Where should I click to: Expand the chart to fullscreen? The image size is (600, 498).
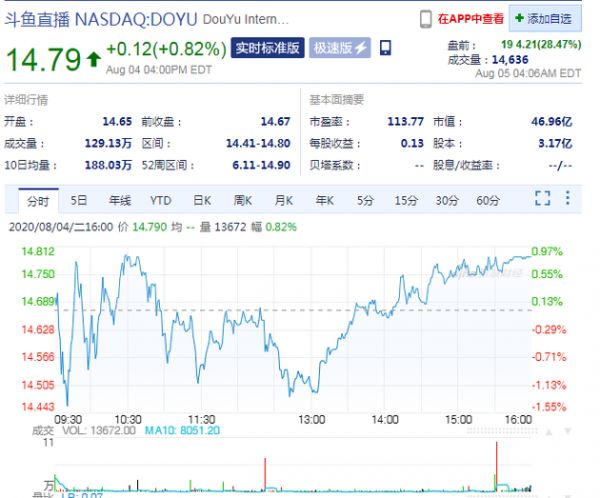pos(543,198)
